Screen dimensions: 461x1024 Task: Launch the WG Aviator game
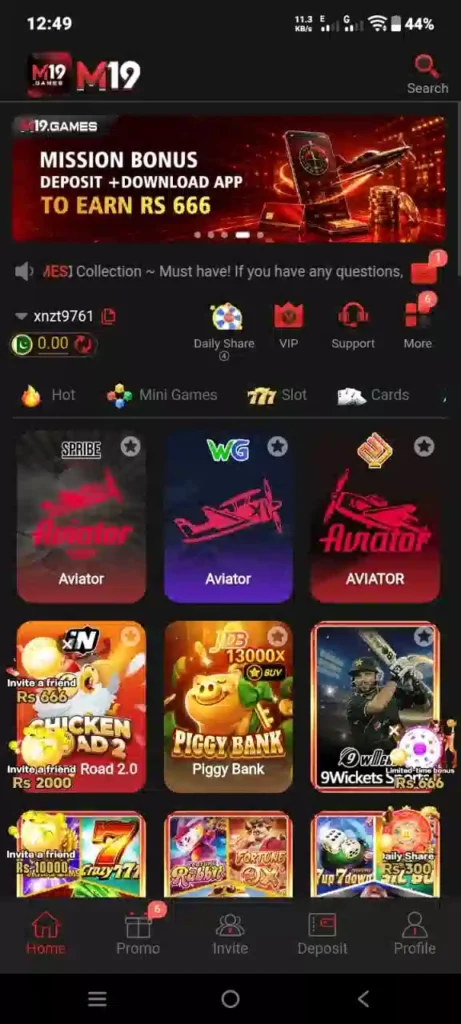(228, 516)
